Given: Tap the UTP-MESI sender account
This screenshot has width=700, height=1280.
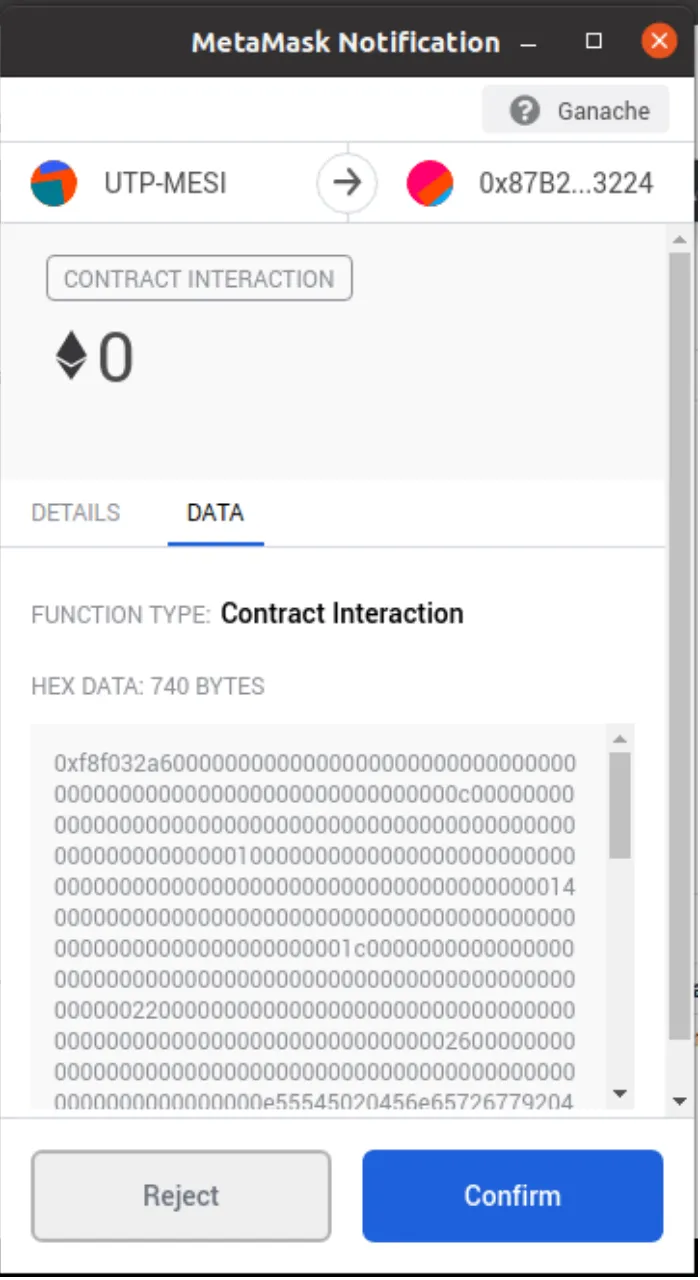Looking at the screenshot, I should click(129, 184).
